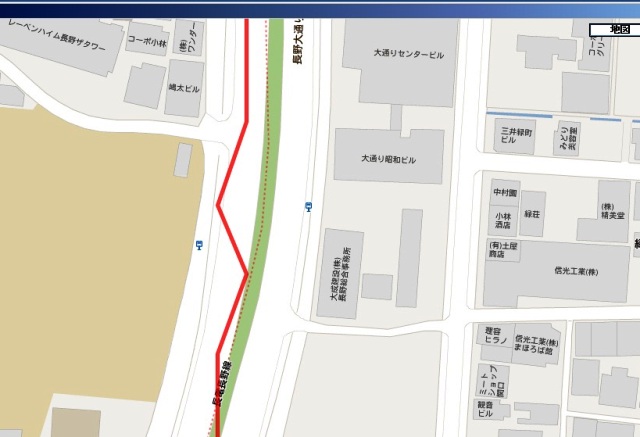Image resolution: width=640 pixels, height=437 pixels.
Task: Tap the bus stop icon on 長野大通り
Action: (308, 207)
